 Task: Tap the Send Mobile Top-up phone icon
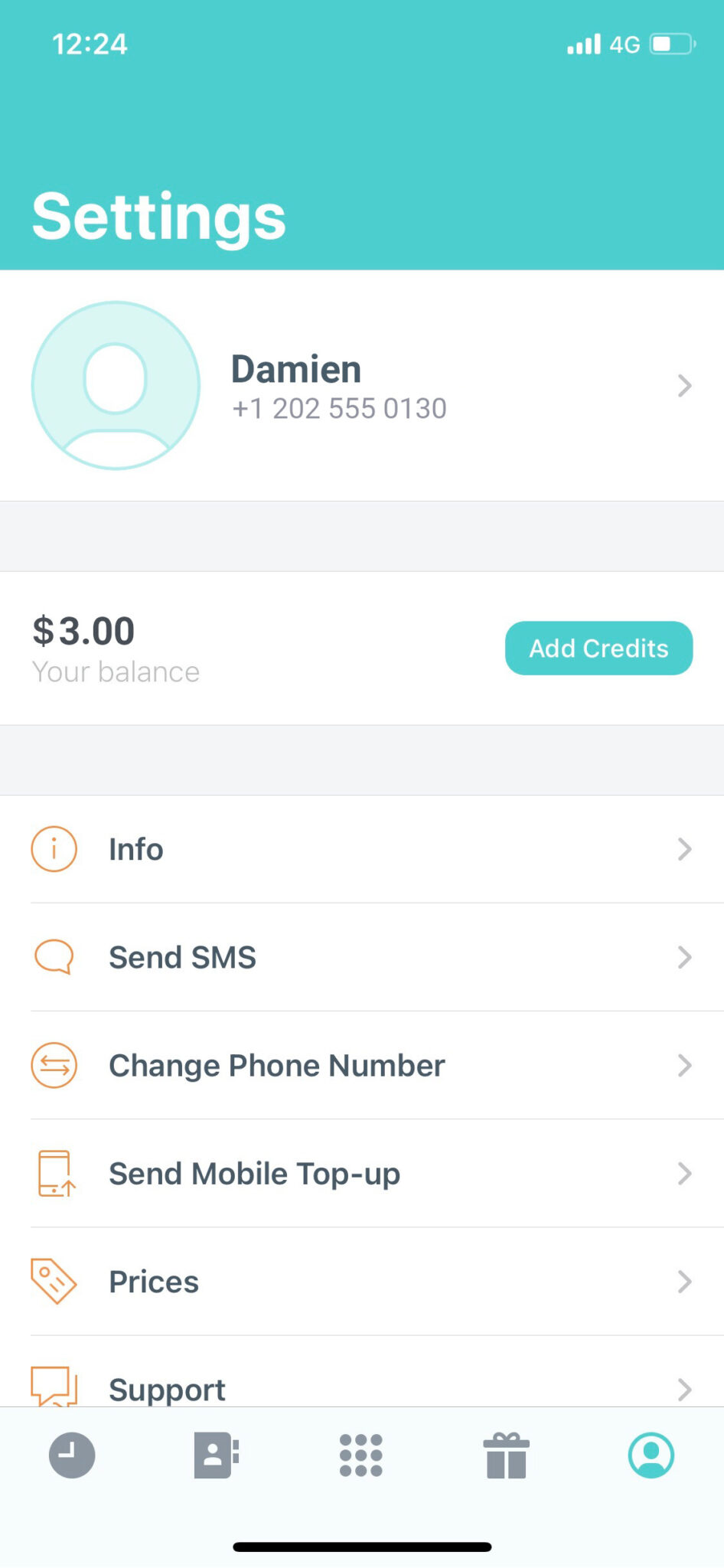(x=54, y=1173)
